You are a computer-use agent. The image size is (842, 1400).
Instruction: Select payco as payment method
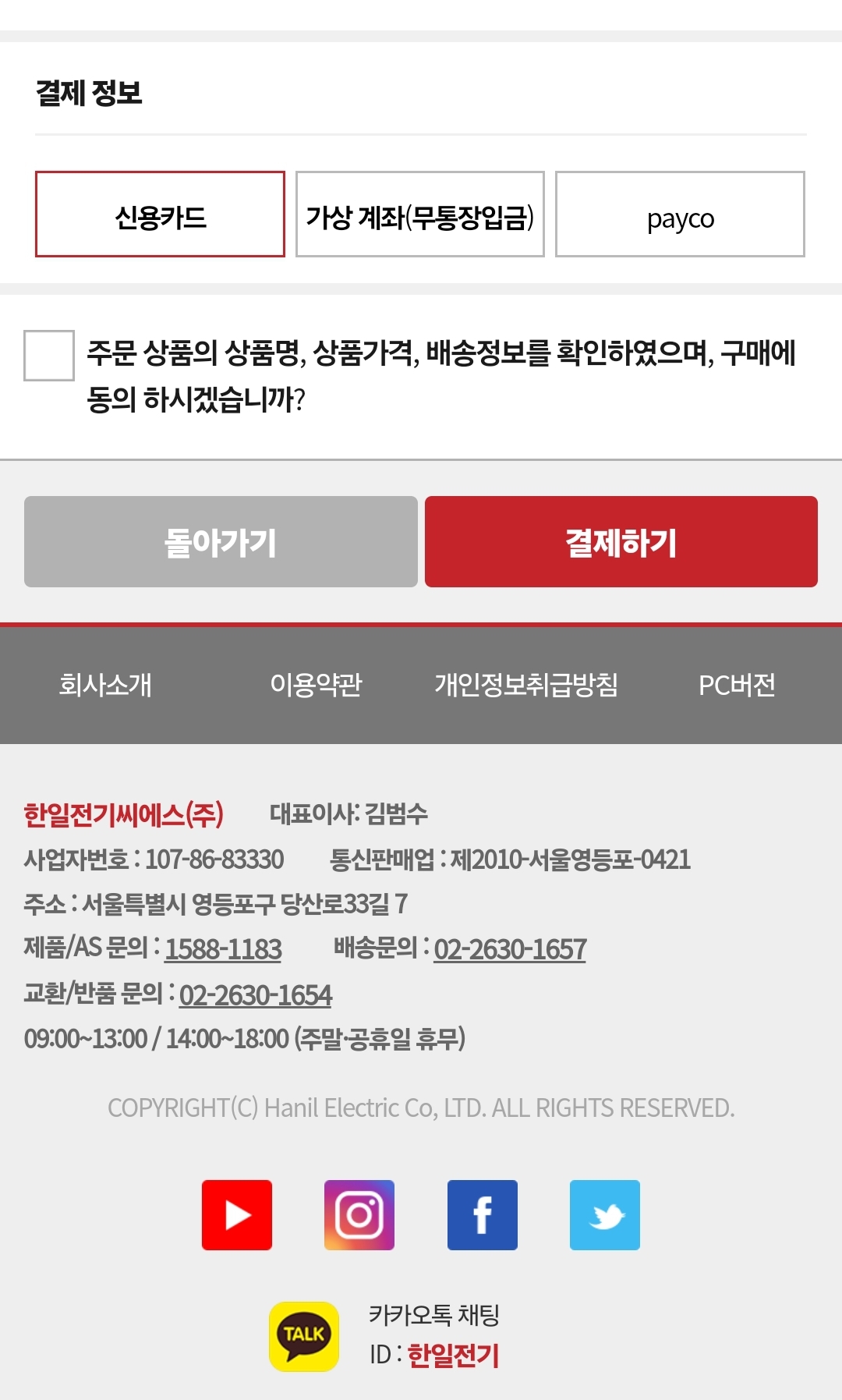click(680, 214)
